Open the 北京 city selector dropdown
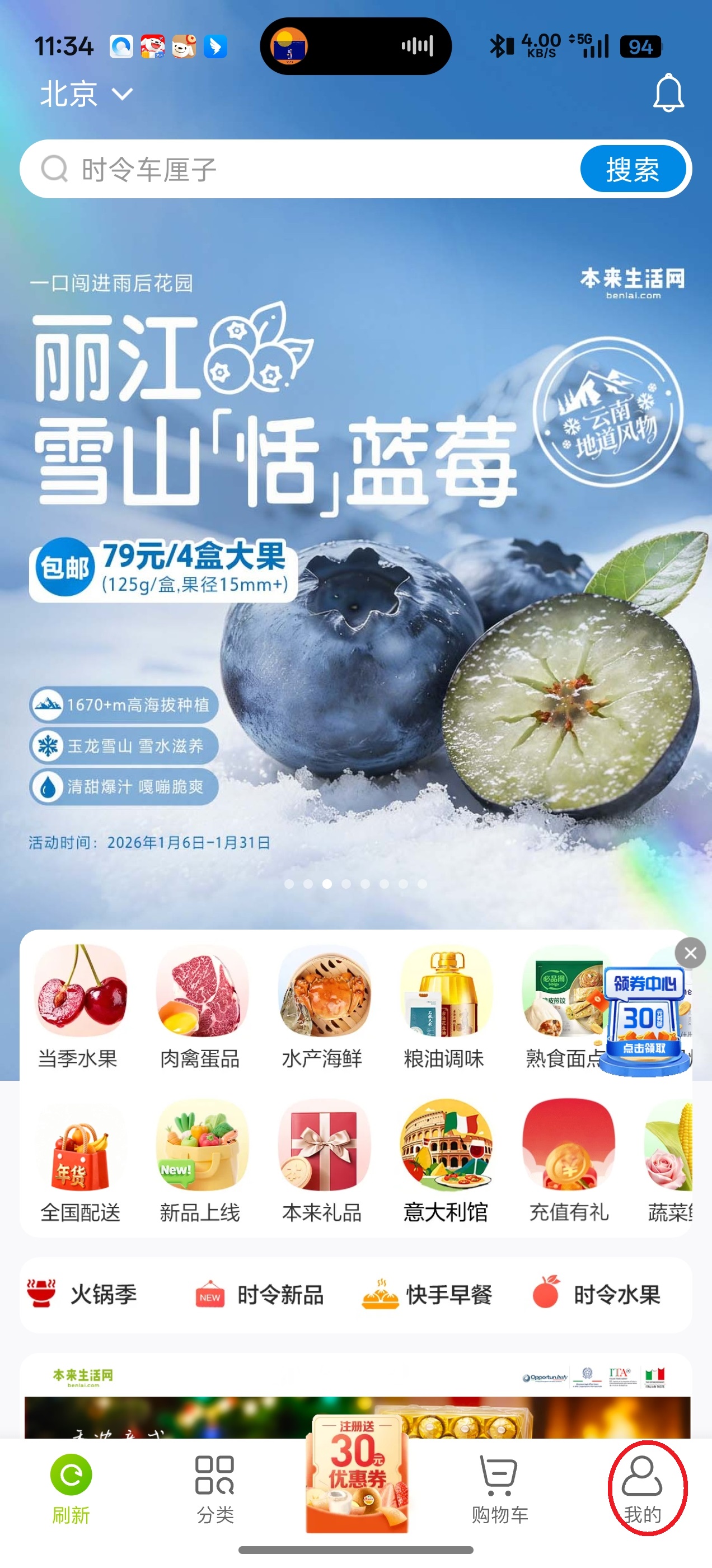The height and width of the screenshot is (1568, 712). [x=86, y=94]
